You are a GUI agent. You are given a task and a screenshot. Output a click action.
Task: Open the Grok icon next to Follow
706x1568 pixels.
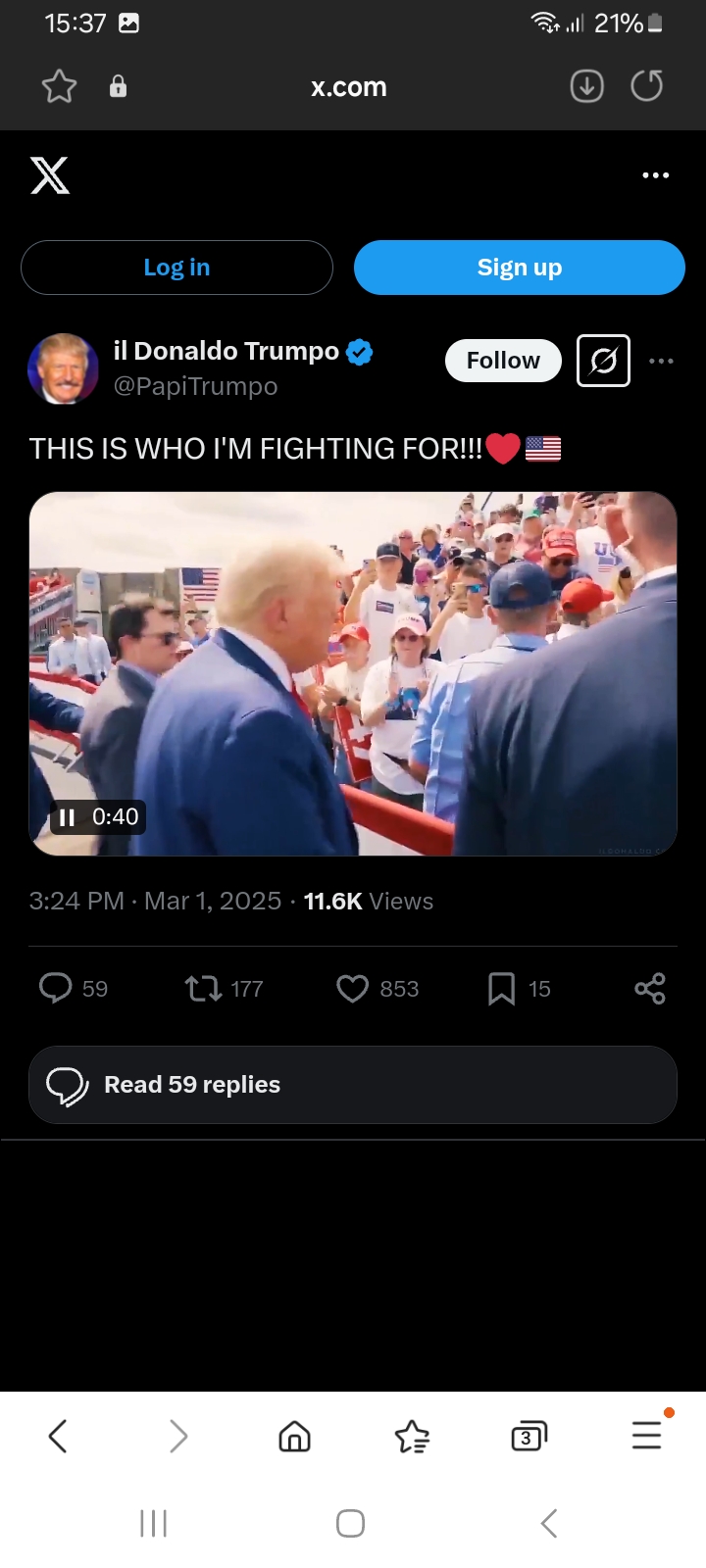(x=603, y=361)
